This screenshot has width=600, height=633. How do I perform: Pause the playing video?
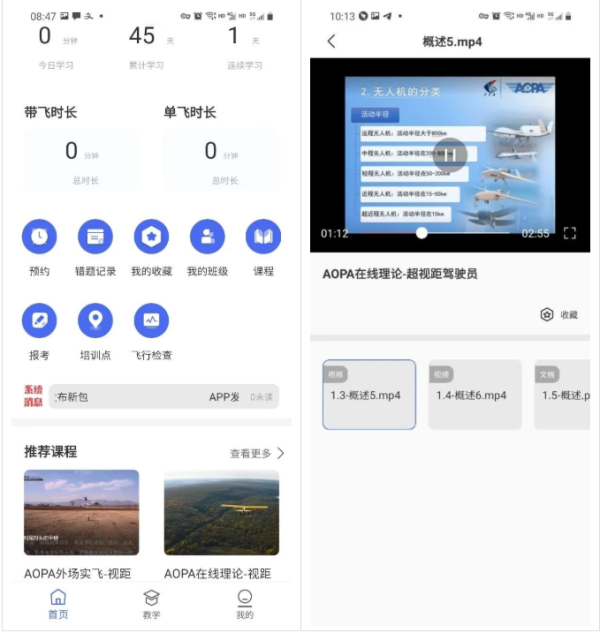click(x=450, y=154)
